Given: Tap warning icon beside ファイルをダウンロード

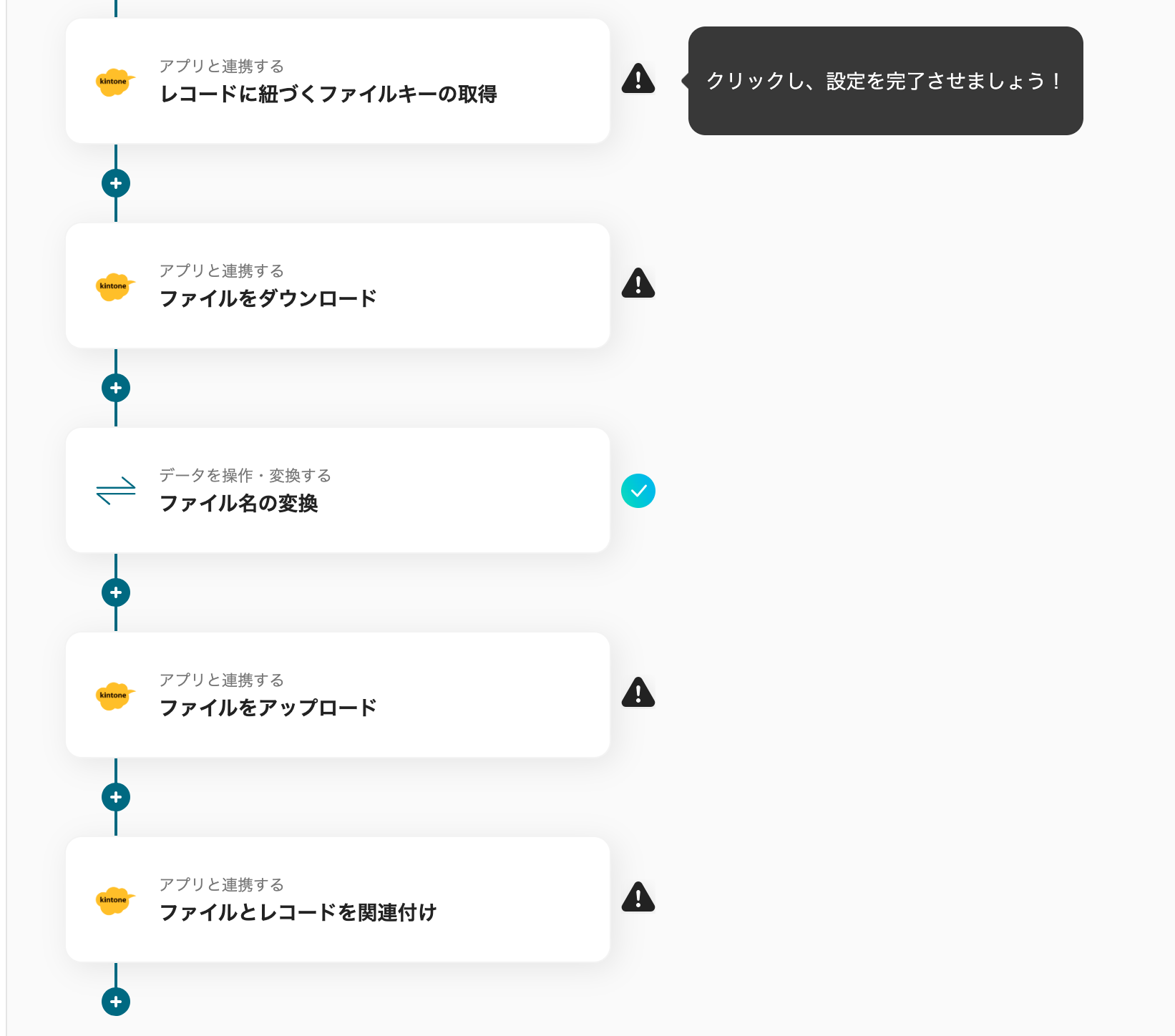Looking at the screenshot, I should [638, 283].
